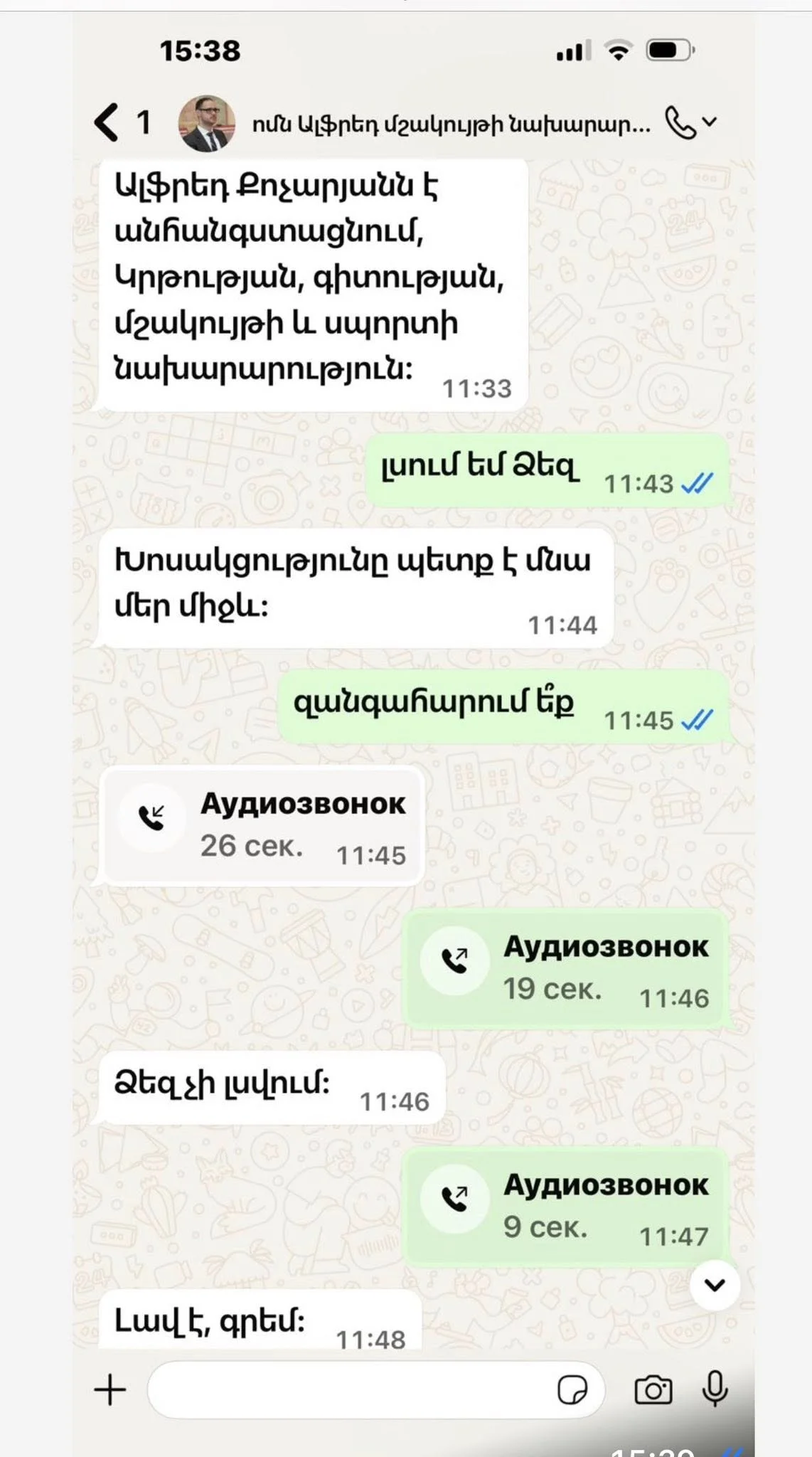Screen dimensions: 812x1457
Task: Start a call with the phone icon
Action: point(680,123)
